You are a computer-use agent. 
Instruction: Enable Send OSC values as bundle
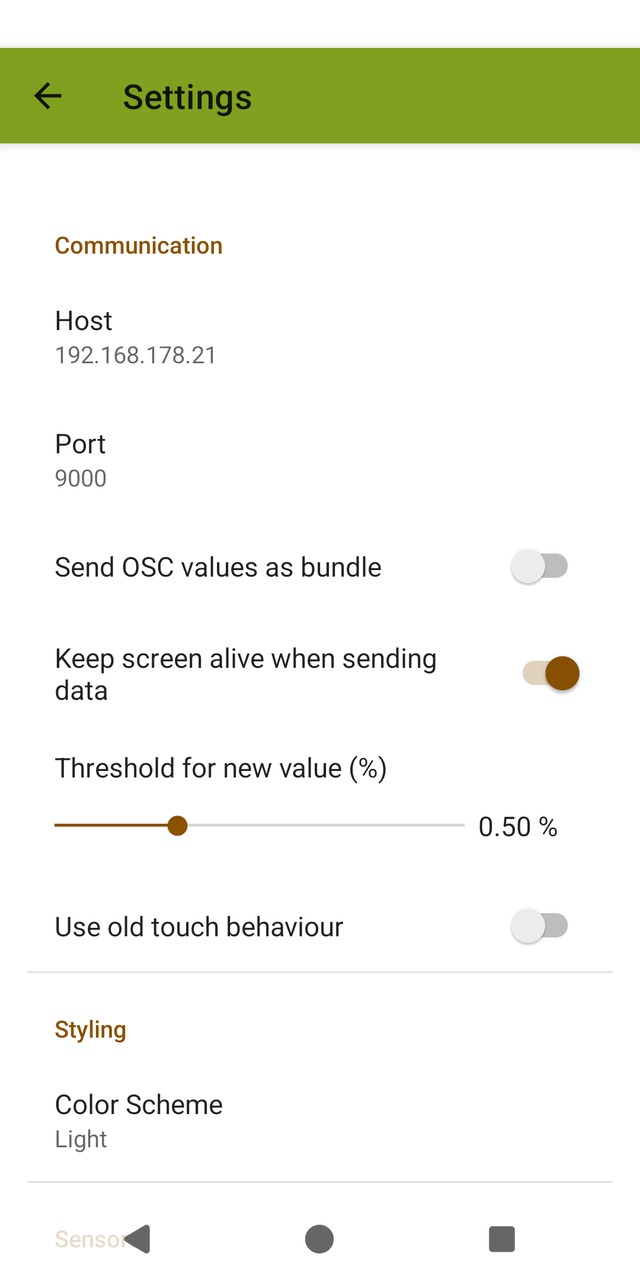click(x=539, y=567)
